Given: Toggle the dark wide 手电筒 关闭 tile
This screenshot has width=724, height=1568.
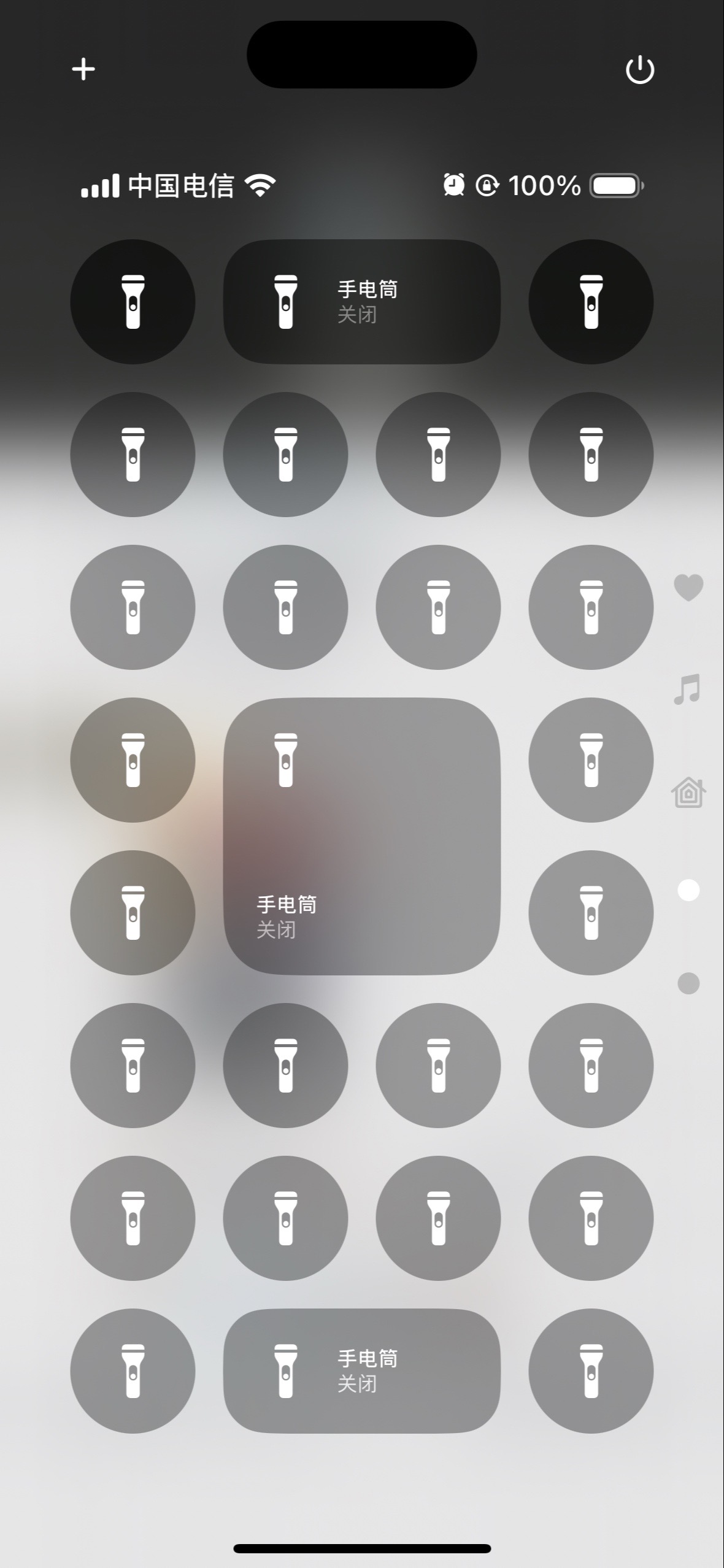Looking at the screenshot, I should pos(362,302).
